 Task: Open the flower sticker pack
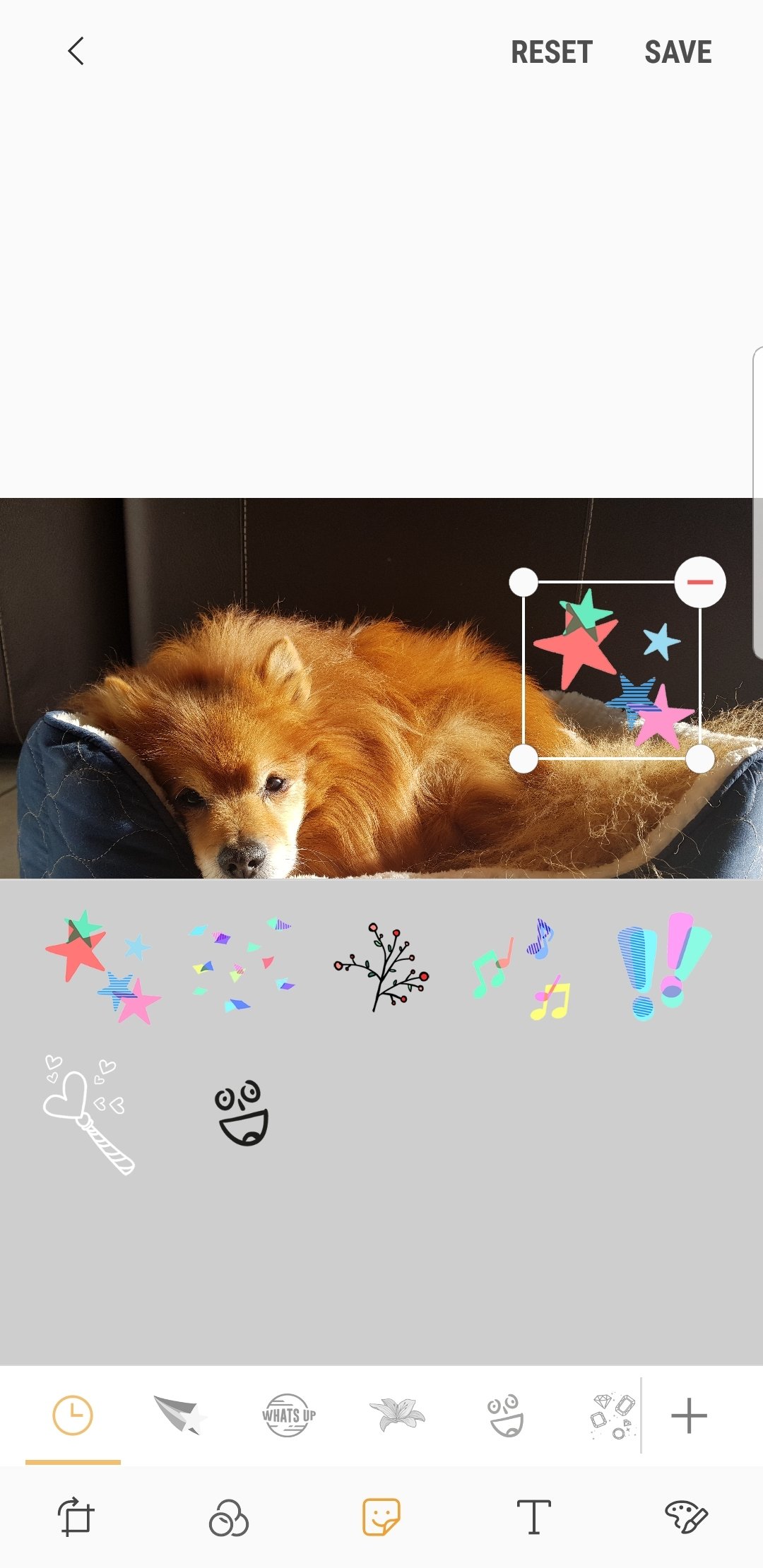point(397,1415)
